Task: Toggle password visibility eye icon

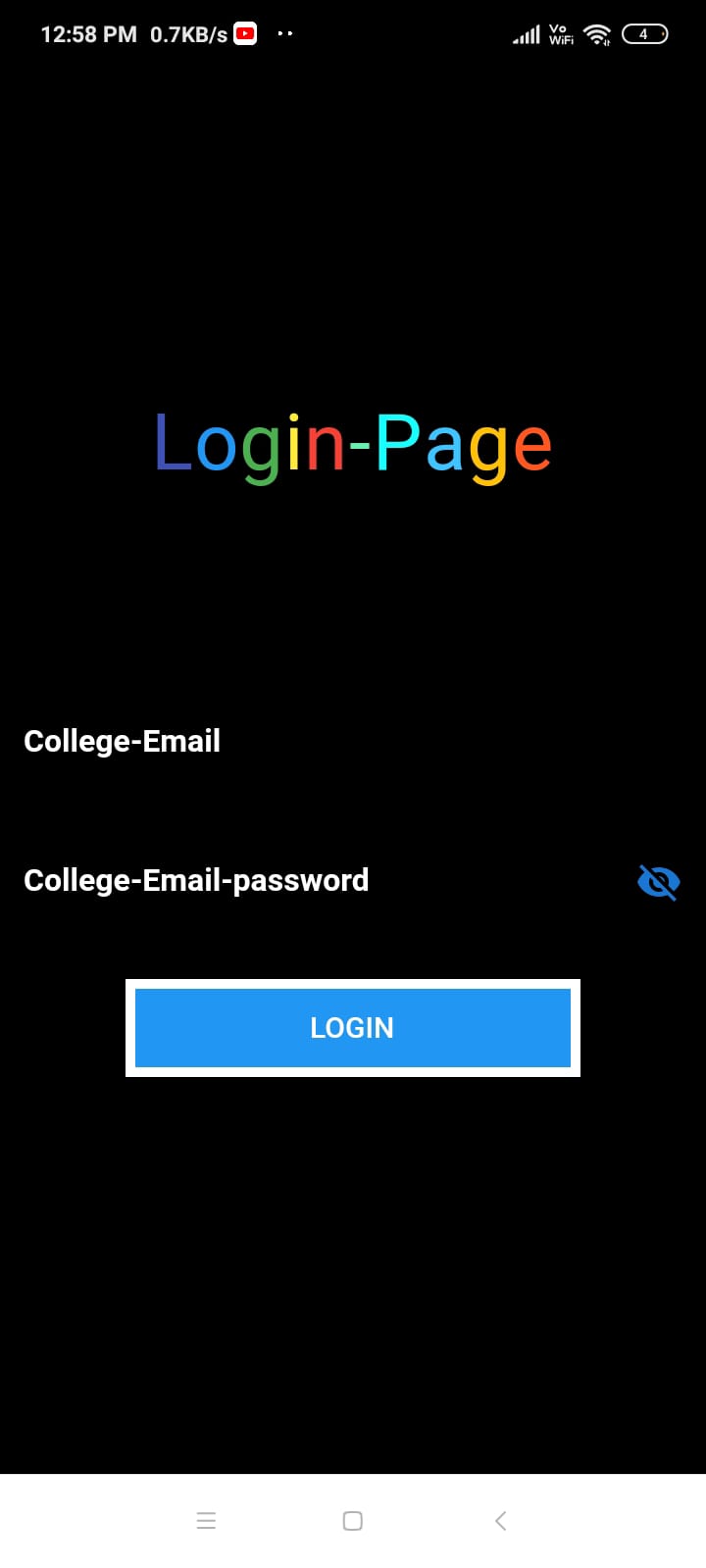Action: pyautogui.click(x=658, y=882)
